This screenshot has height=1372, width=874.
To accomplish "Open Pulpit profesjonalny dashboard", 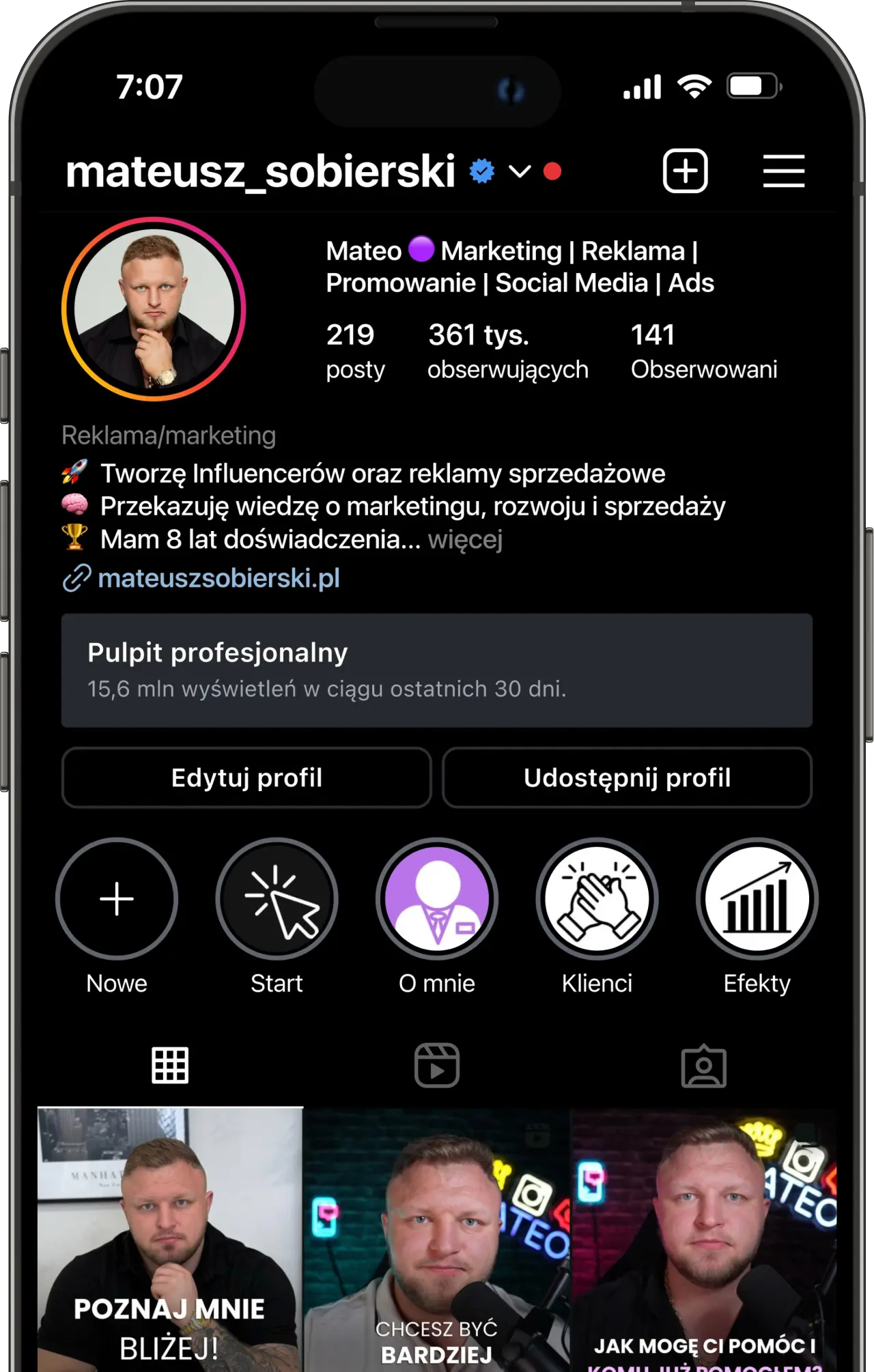I will (437, 670).
